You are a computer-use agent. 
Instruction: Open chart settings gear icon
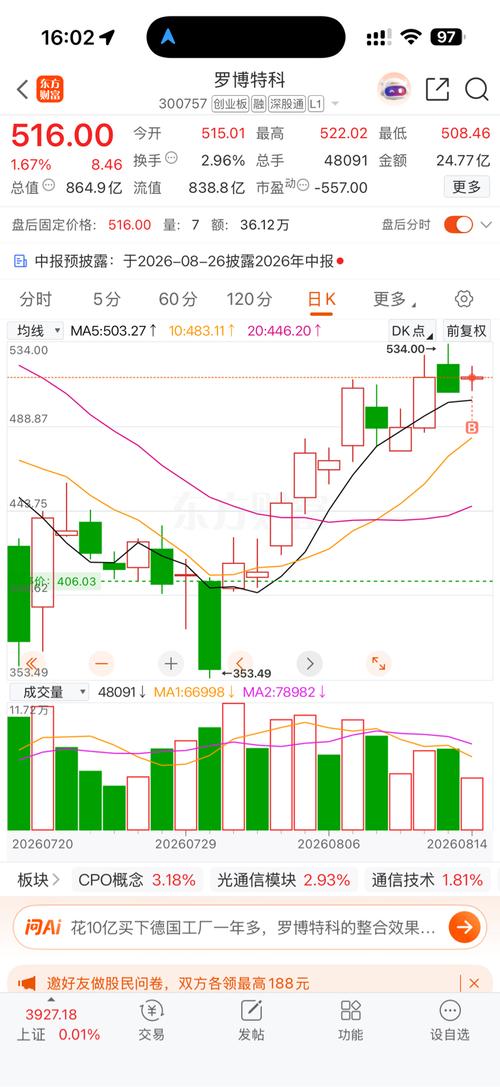coord(464,299)
